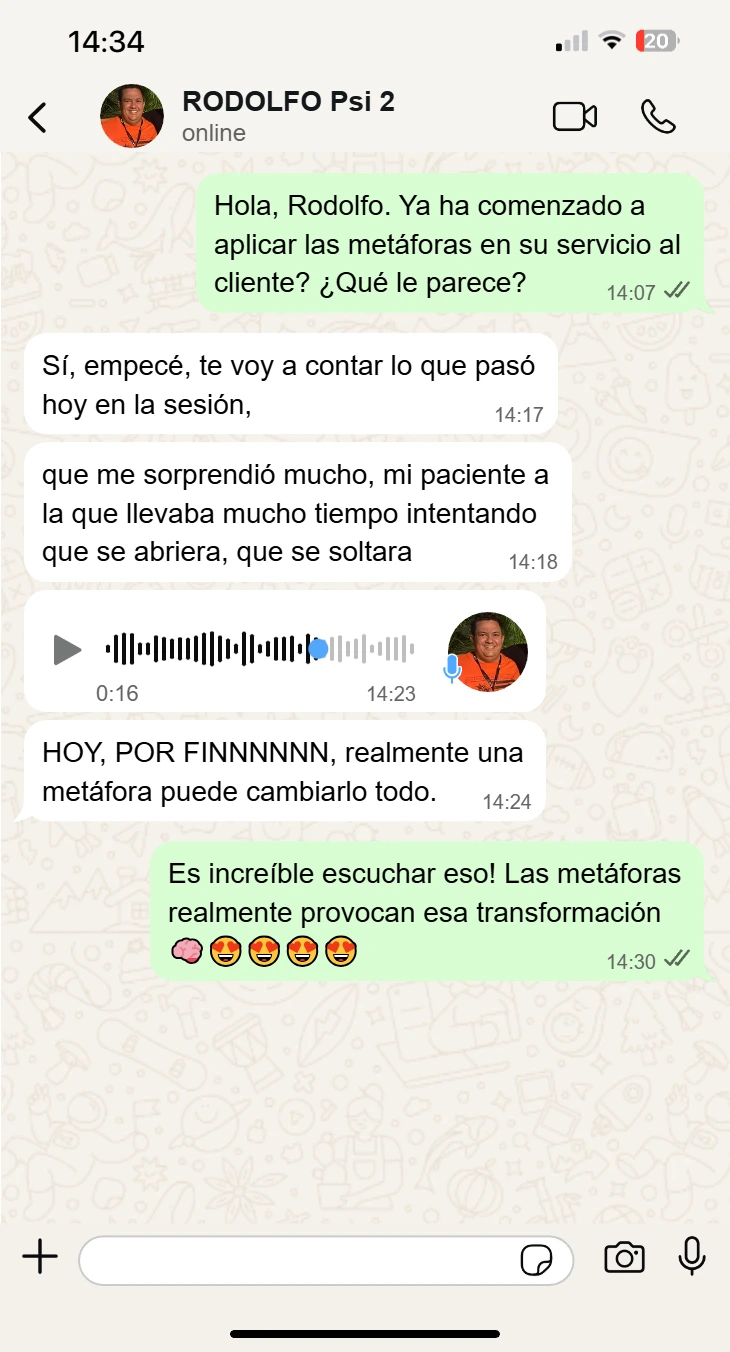
Task: Seek within the voice message waveform
Action: 260,649
